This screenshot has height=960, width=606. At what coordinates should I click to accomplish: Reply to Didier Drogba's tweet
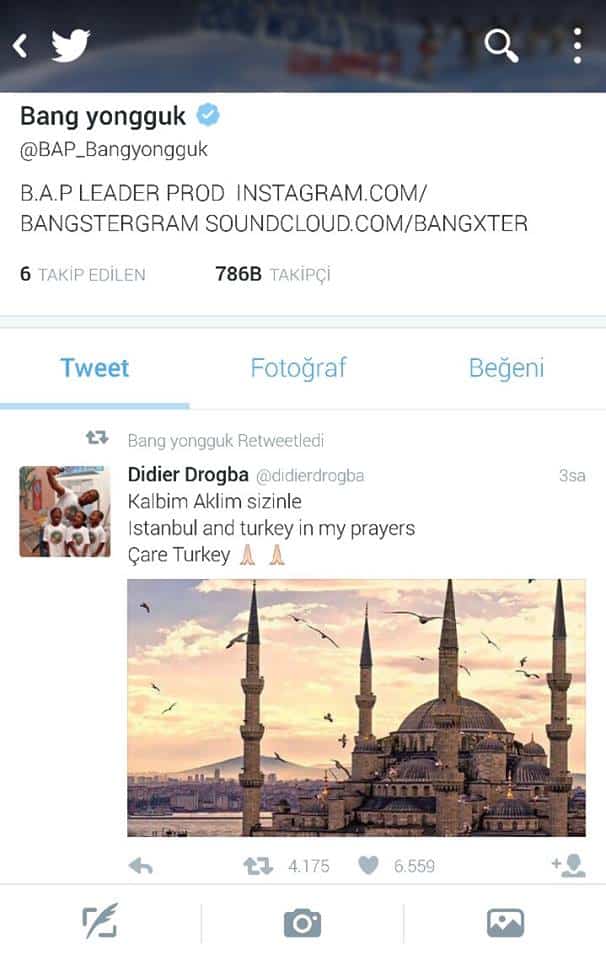141,866
